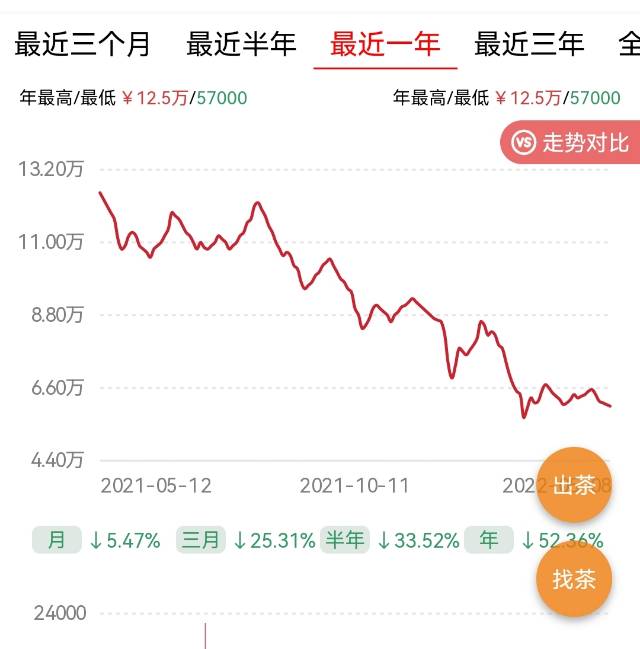Switch to the 最近三个月 tab
The image size is (640, 649).
click(82, 44)
